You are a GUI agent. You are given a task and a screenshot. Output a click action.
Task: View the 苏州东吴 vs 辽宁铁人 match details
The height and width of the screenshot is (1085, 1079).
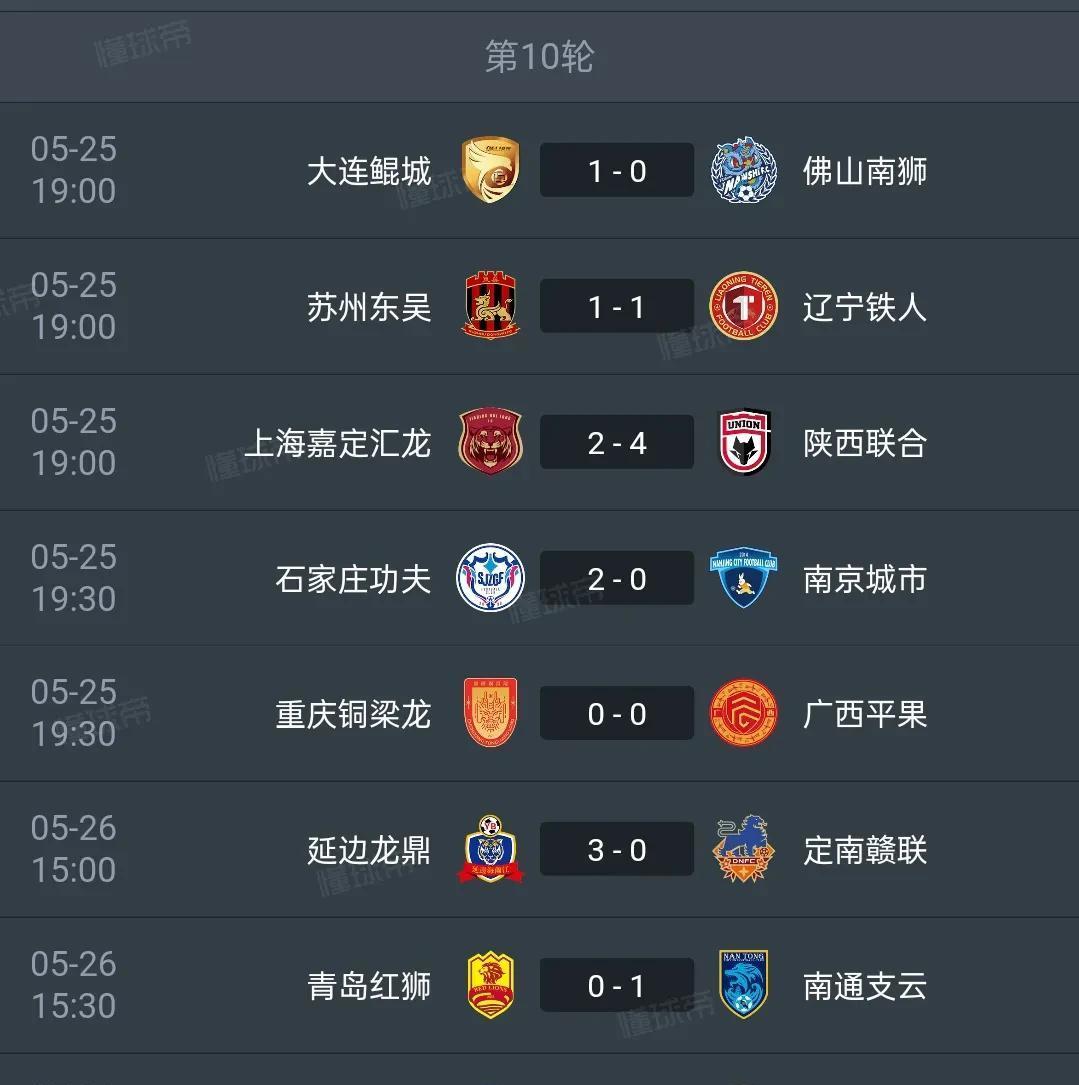pos(616,307)
